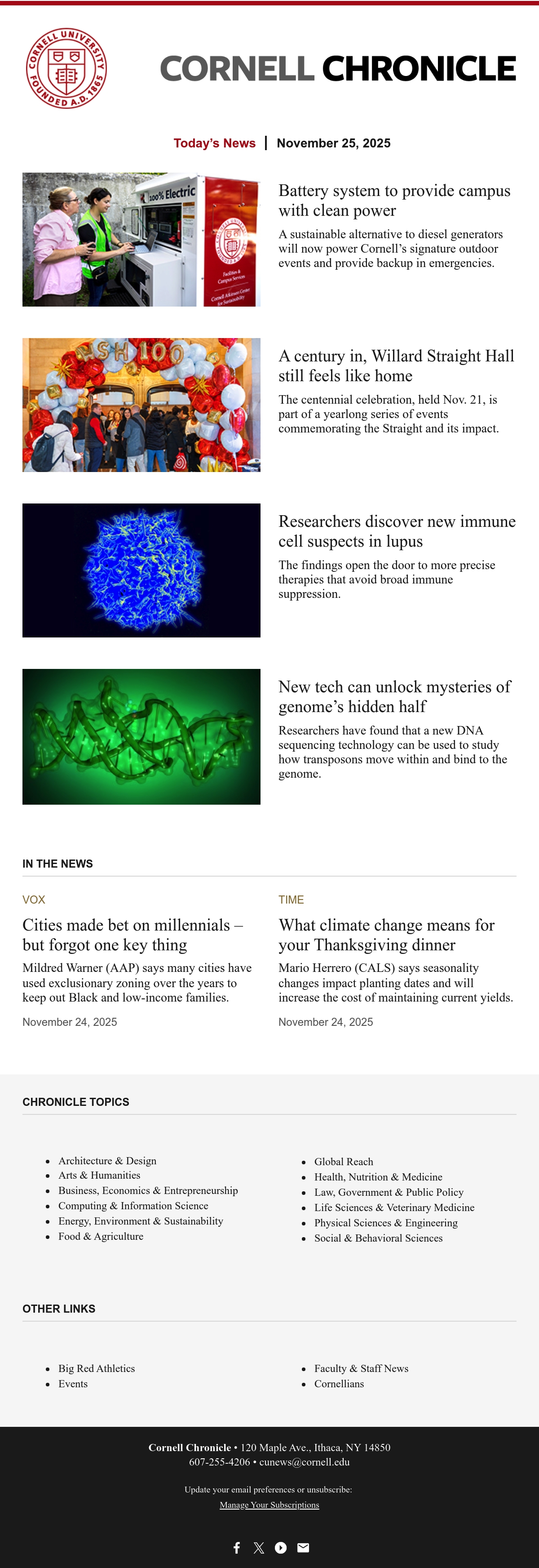Screen dimensions: 539x1568
Task: Open the X social icon in the footer
Action: click(x=259, y=1547)
